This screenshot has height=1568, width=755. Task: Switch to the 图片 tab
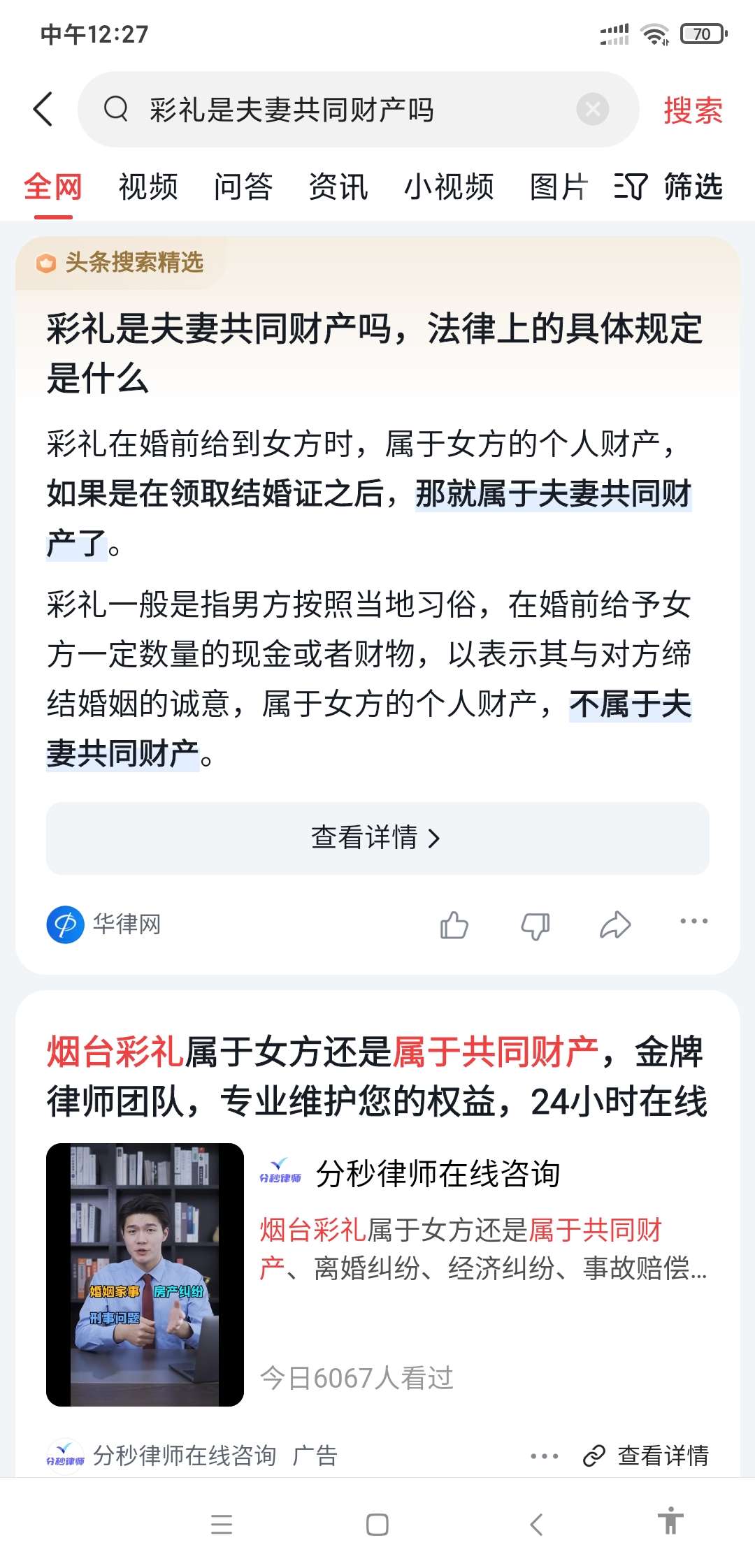[x=559, y=187]
